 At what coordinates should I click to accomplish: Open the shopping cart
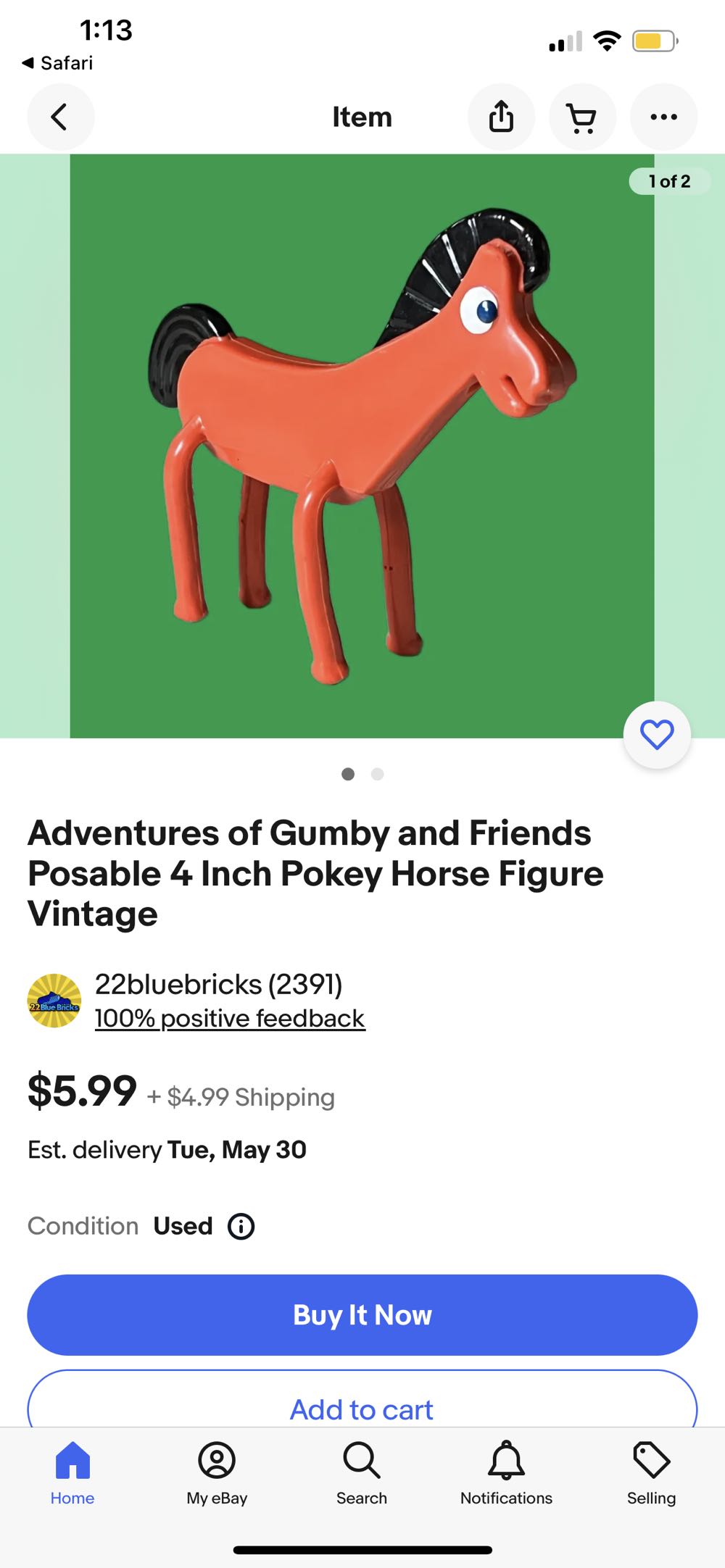582,117
